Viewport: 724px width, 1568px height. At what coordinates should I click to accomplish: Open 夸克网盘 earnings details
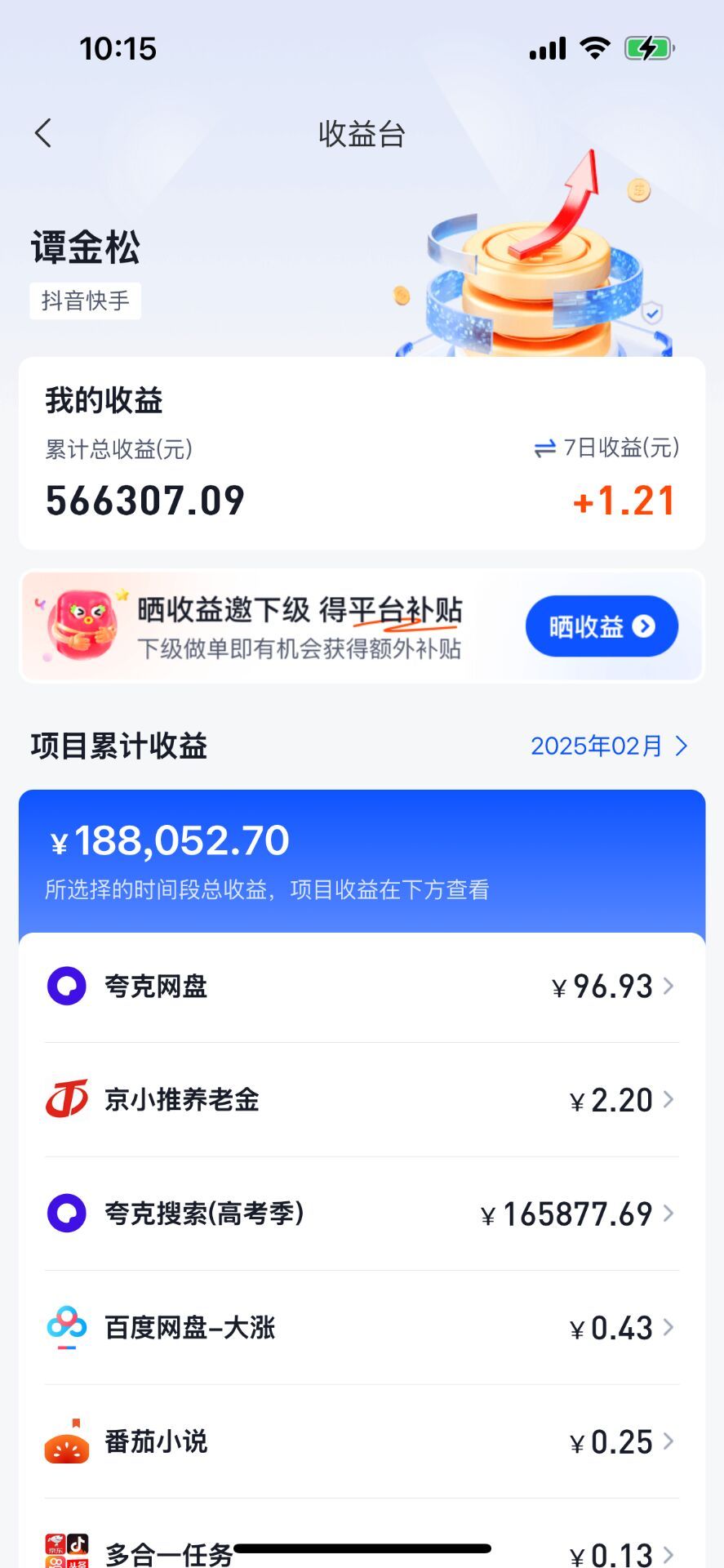tap(362, 987)
